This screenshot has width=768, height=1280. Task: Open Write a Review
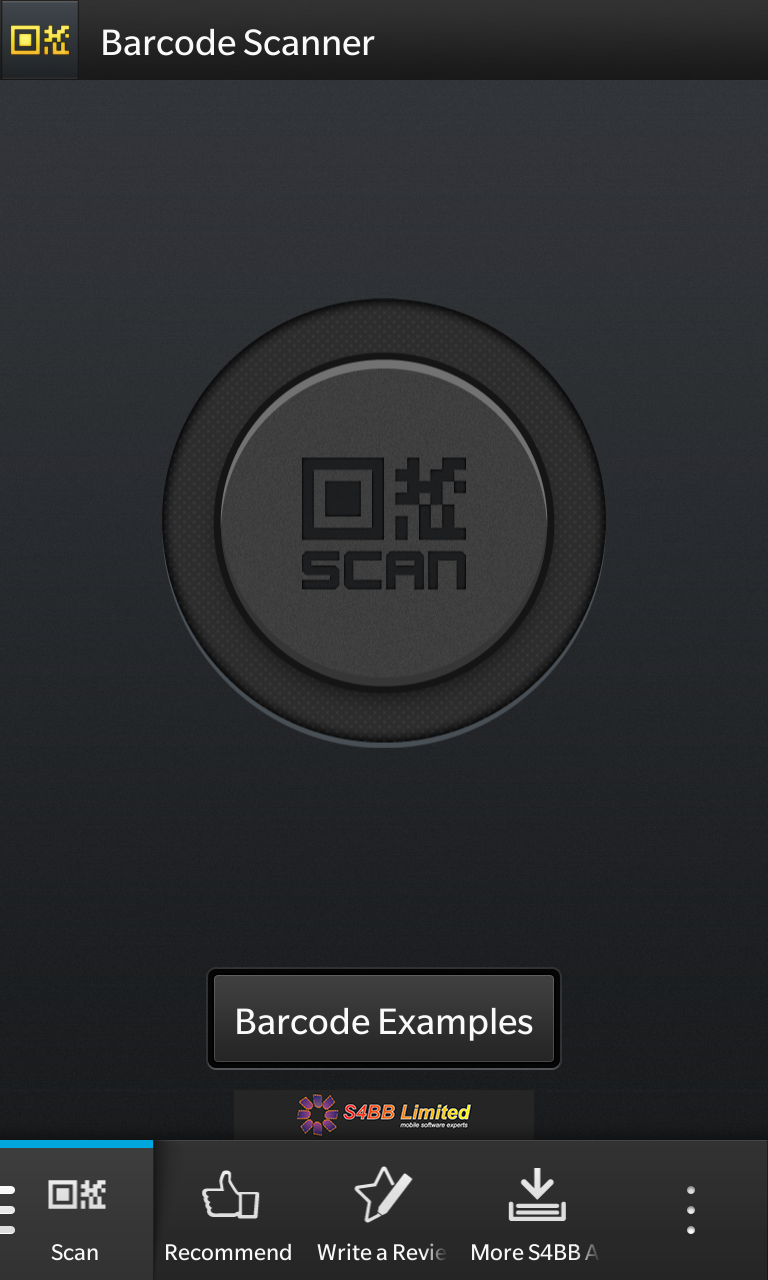(381, 1212)
